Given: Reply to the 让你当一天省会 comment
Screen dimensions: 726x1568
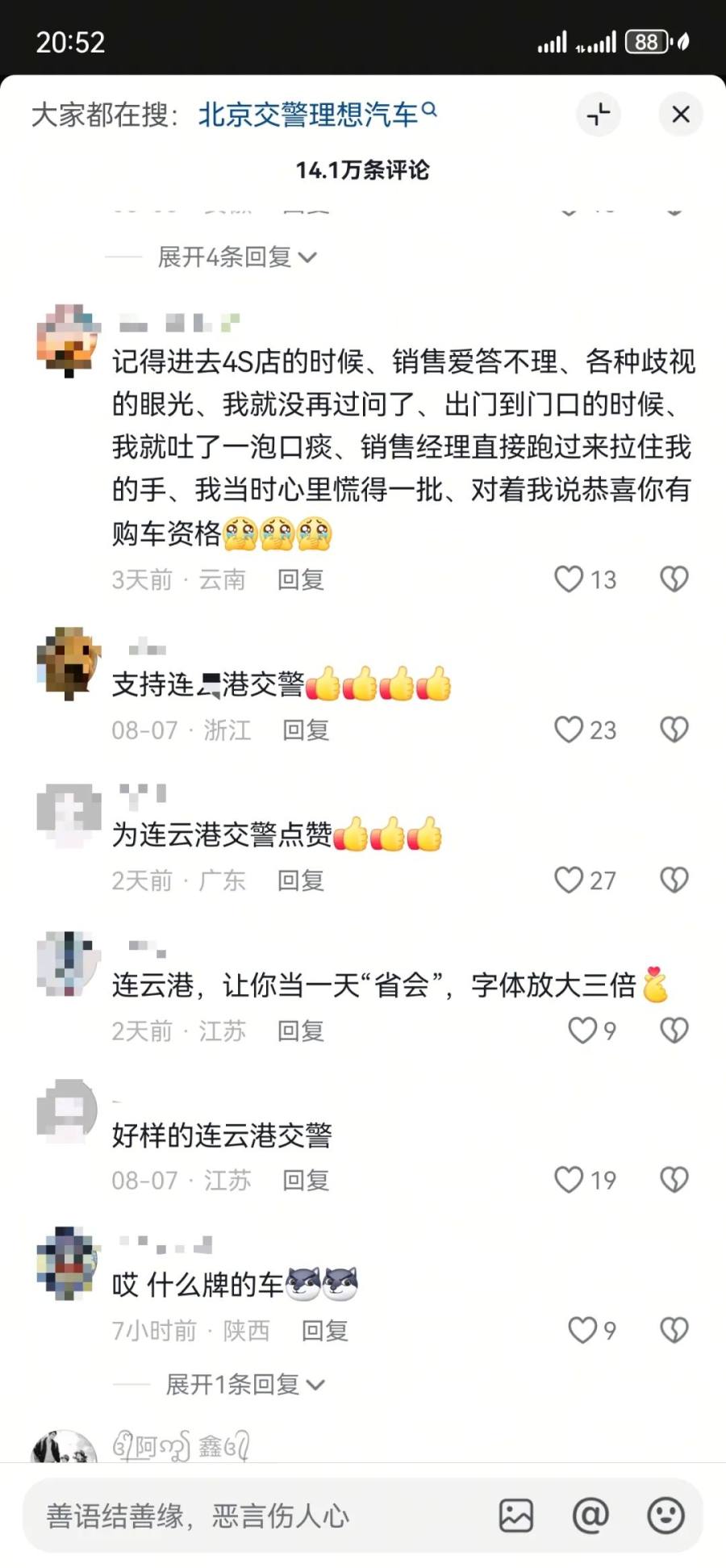Looking at the screenshot, I should pyautogui.click(x=300, y=1031).
